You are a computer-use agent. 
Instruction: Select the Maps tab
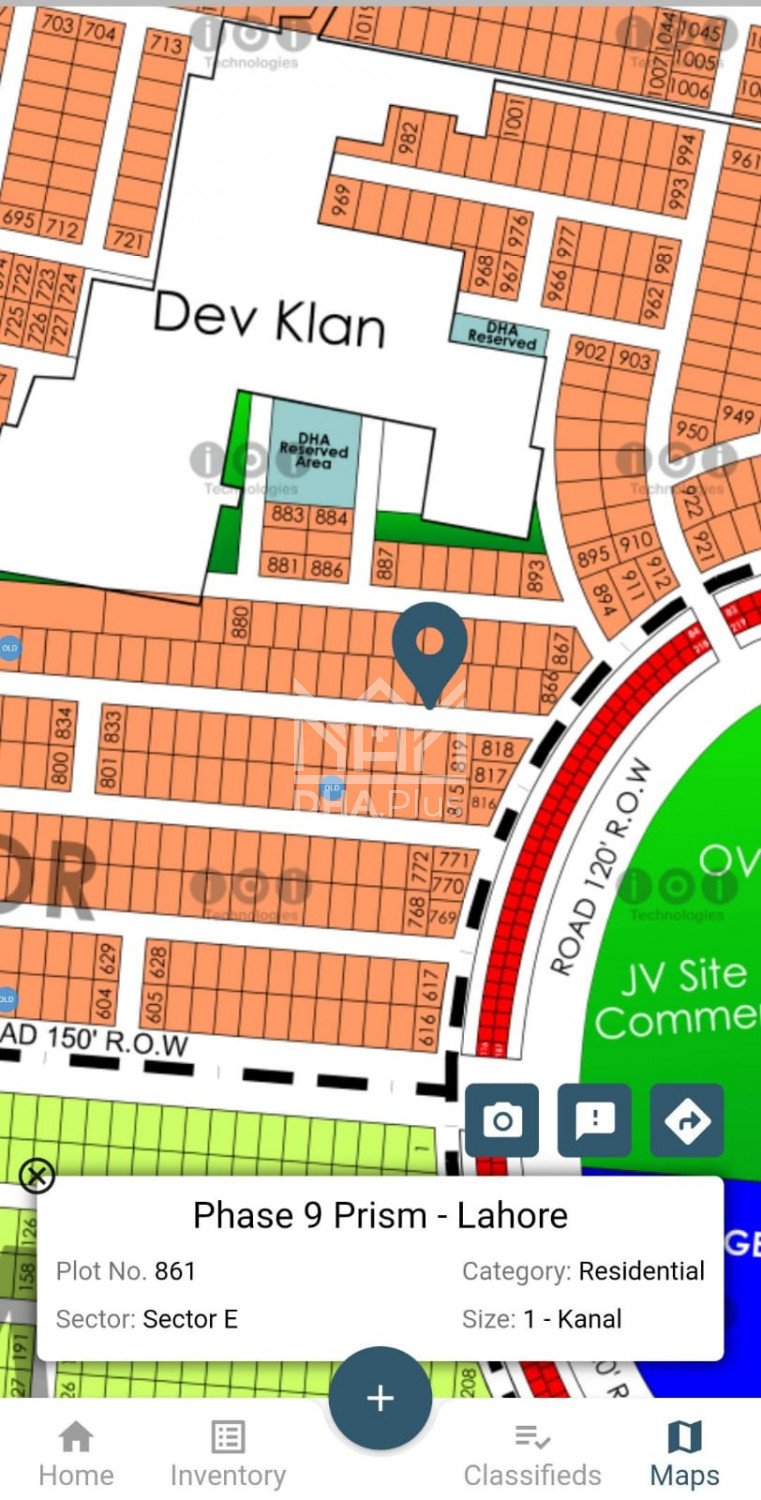pos(684,1454)
